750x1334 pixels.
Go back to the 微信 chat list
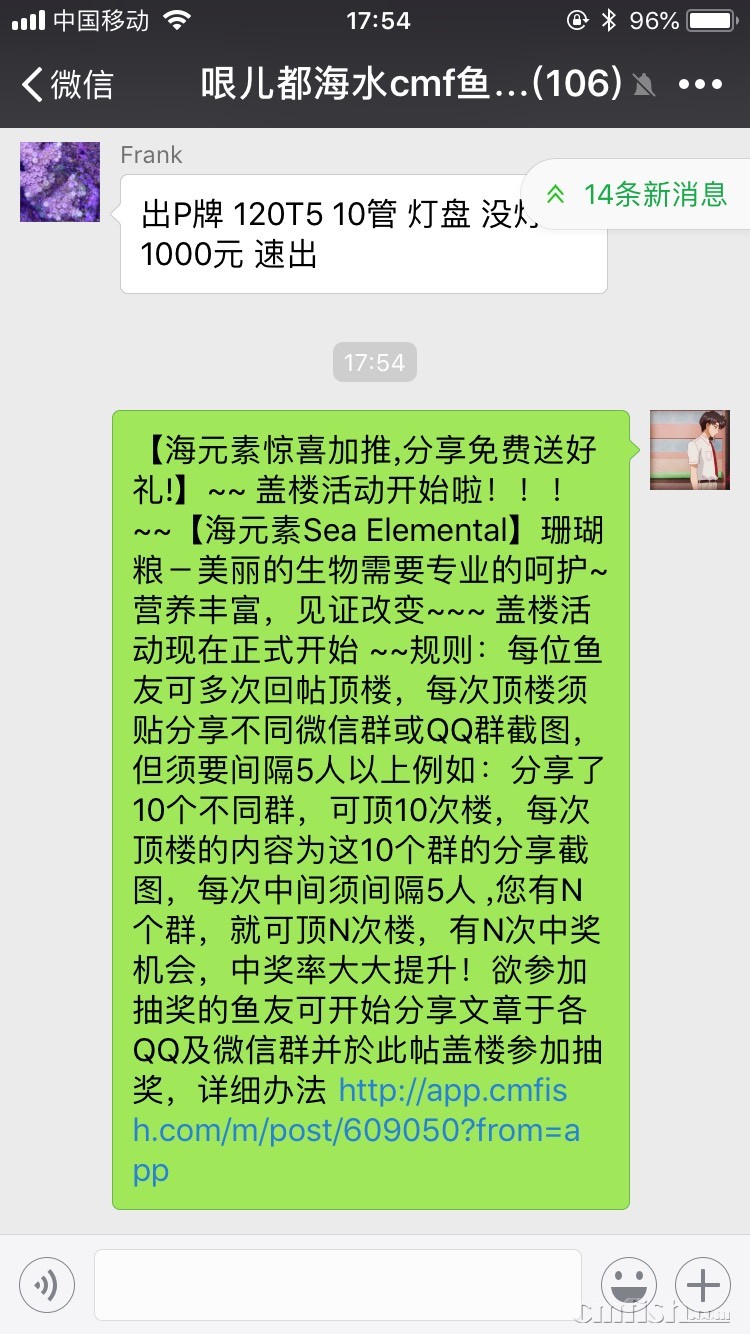[68, 84]
